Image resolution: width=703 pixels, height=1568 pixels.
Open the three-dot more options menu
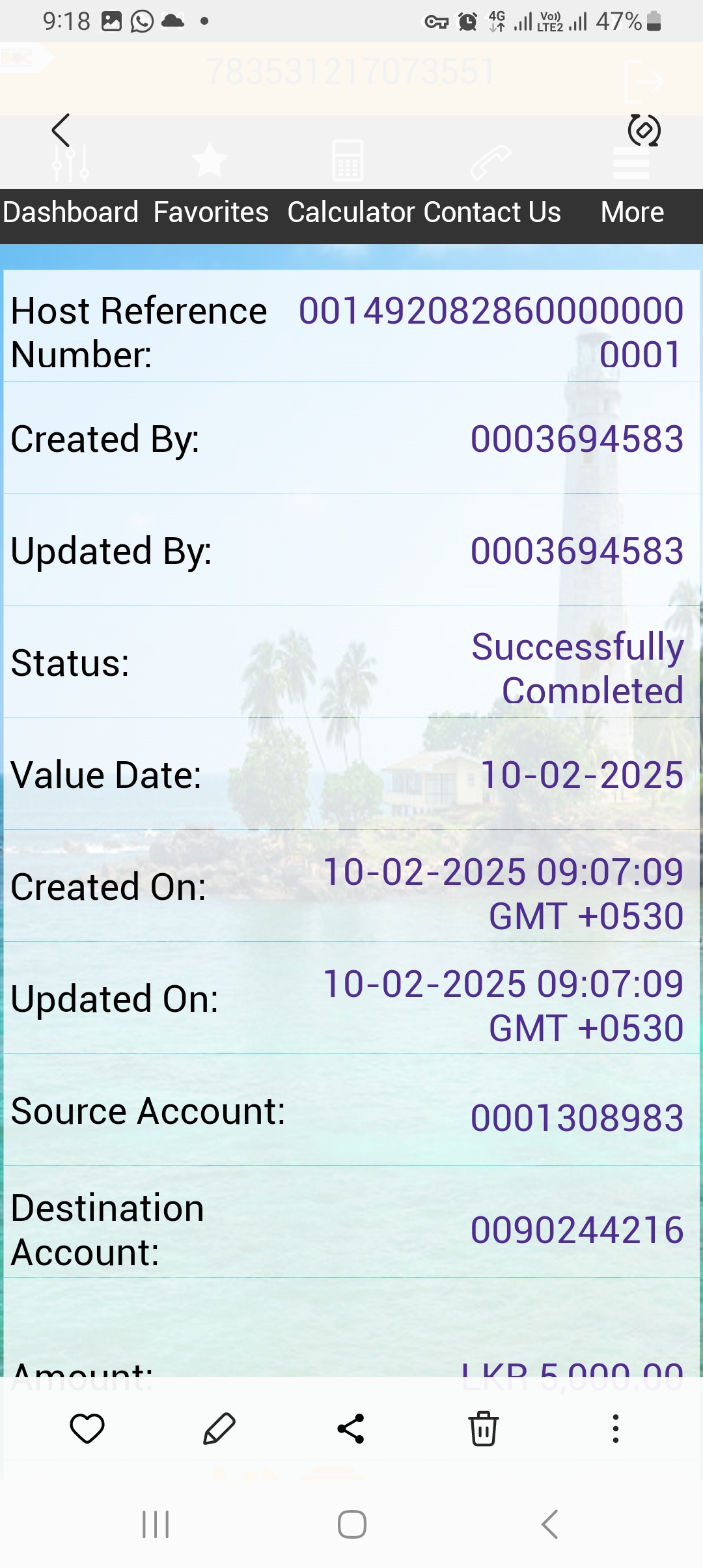pos(615,1429)
